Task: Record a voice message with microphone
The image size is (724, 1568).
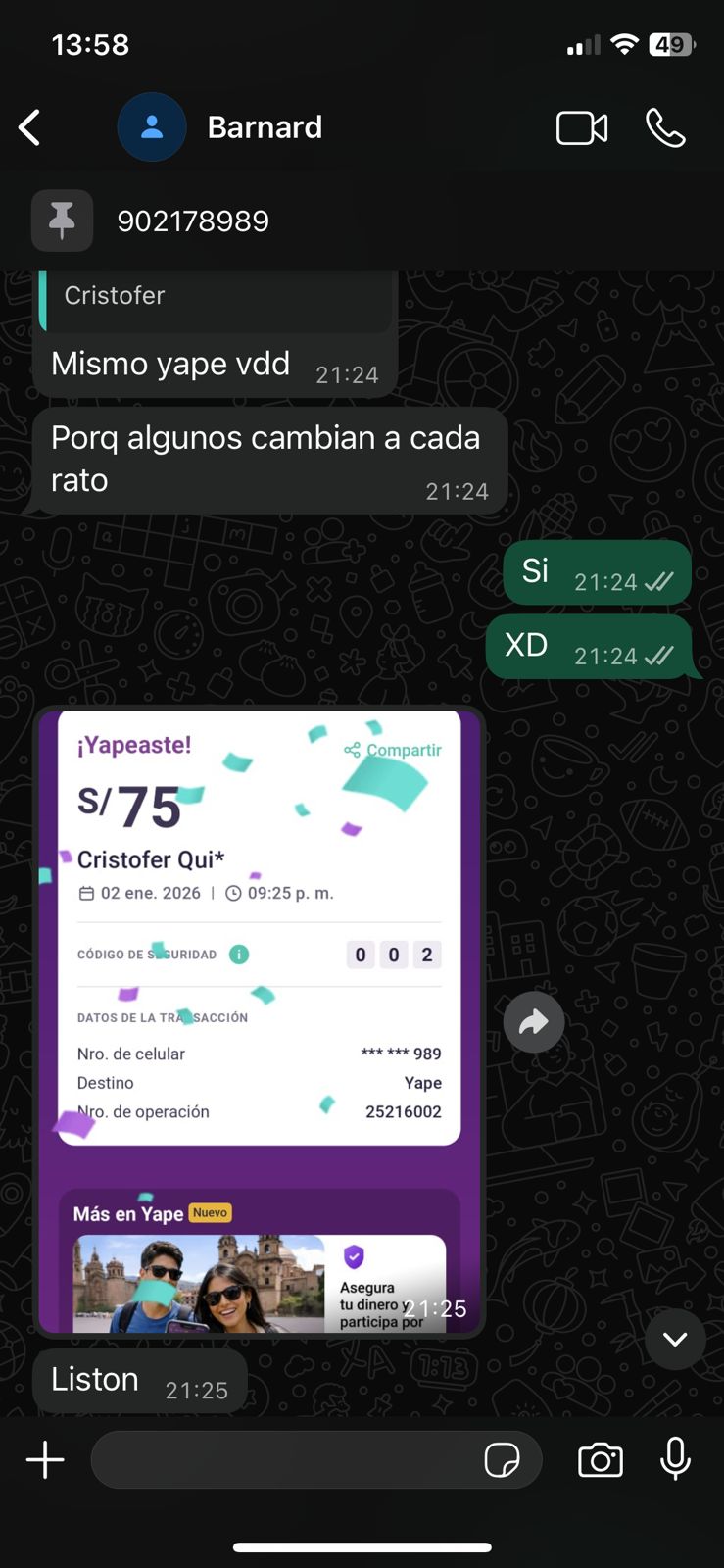Action: [x=675, y=1459]
